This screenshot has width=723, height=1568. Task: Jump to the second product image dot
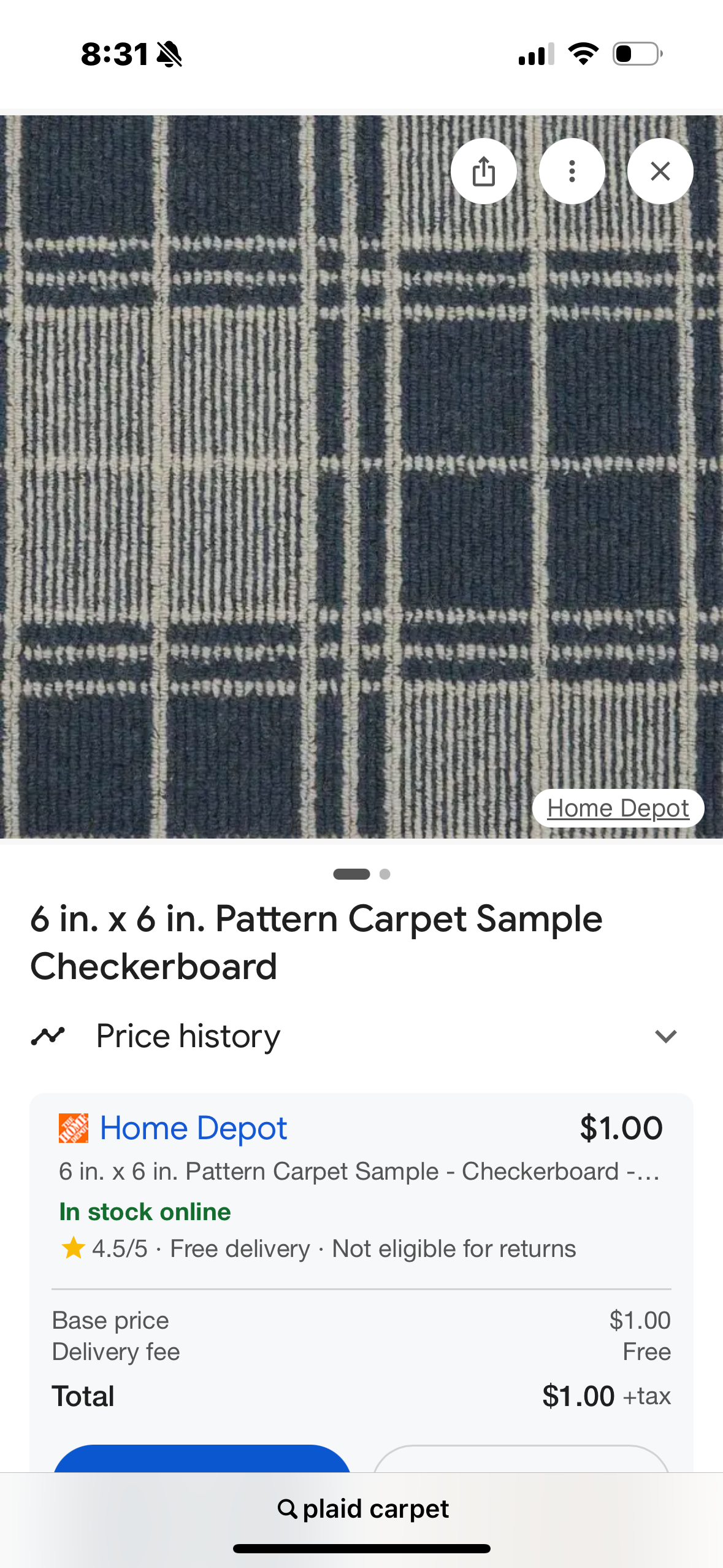(x=384, y=874)
